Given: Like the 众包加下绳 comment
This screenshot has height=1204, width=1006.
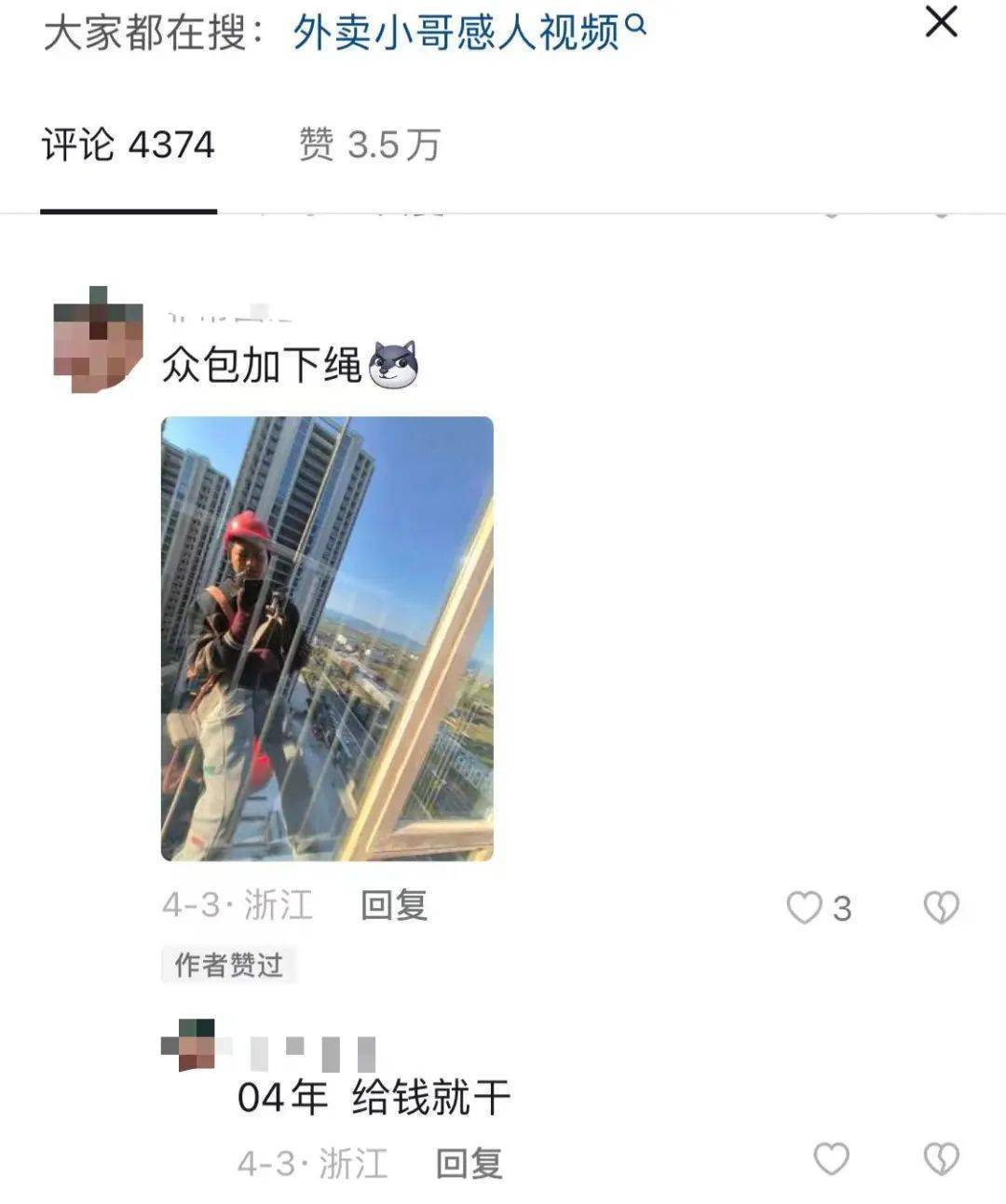Looking at the screenshot, I should pyautogui.click(x=805, y=907).
